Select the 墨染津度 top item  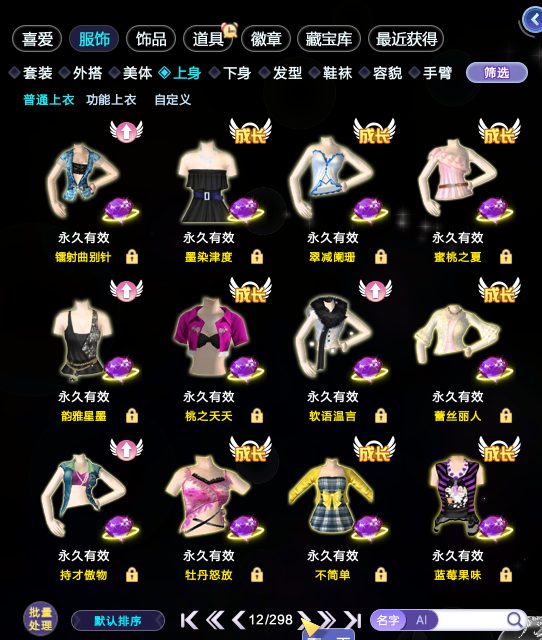point(209,182)
